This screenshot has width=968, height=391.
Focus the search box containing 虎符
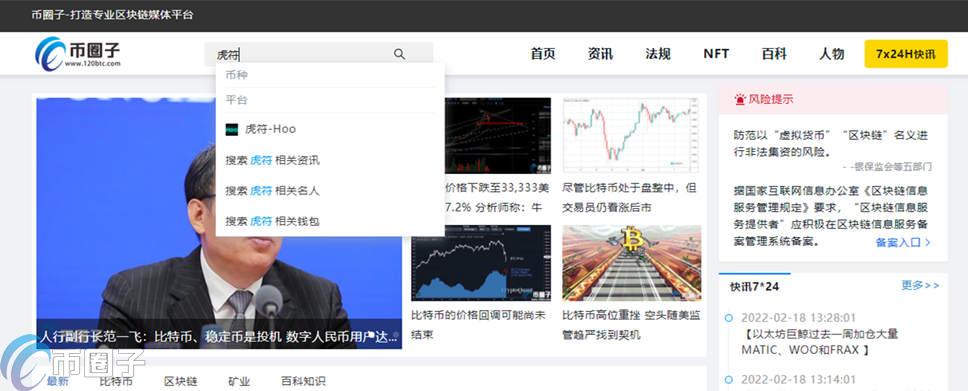(319, 54)
